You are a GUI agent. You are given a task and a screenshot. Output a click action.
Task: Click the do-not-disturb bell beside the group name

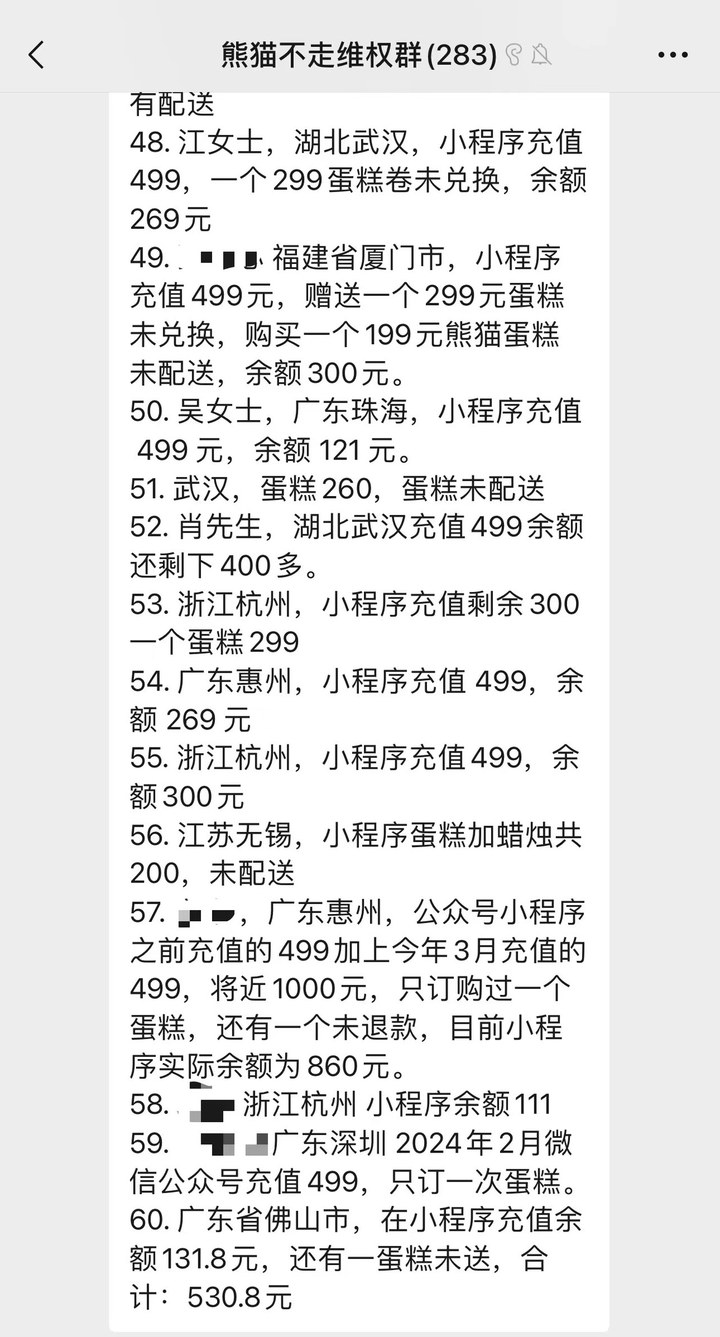tap(540, 55)
